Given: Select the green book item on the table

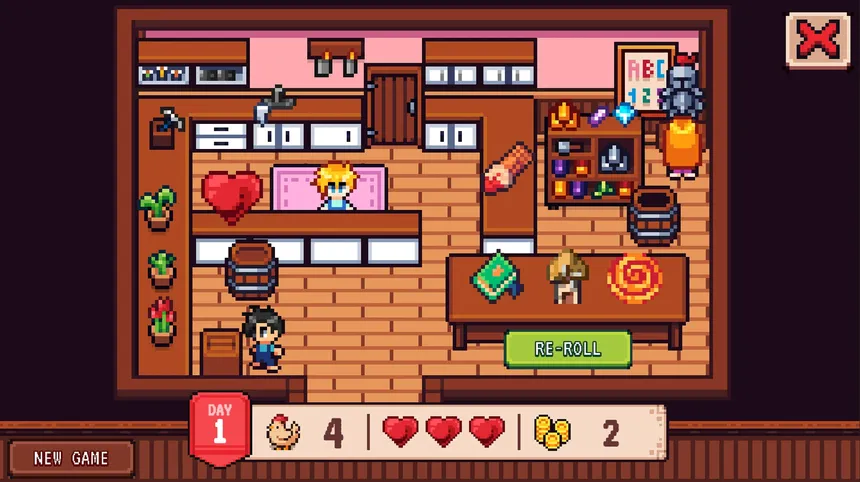Looking at the screenshot, I should [497, 277].
